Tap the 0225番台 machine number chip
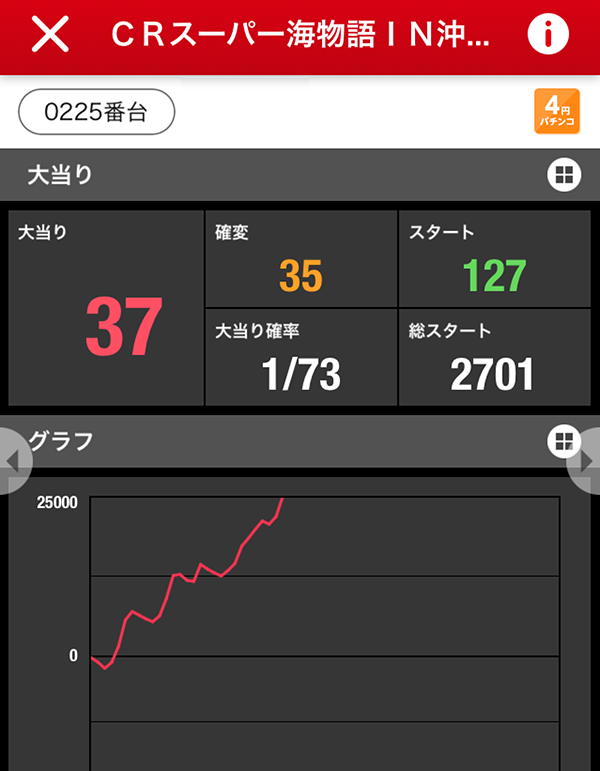Image resolution: width=600 pixels, height=771 pixels. [x=96, y=113]
